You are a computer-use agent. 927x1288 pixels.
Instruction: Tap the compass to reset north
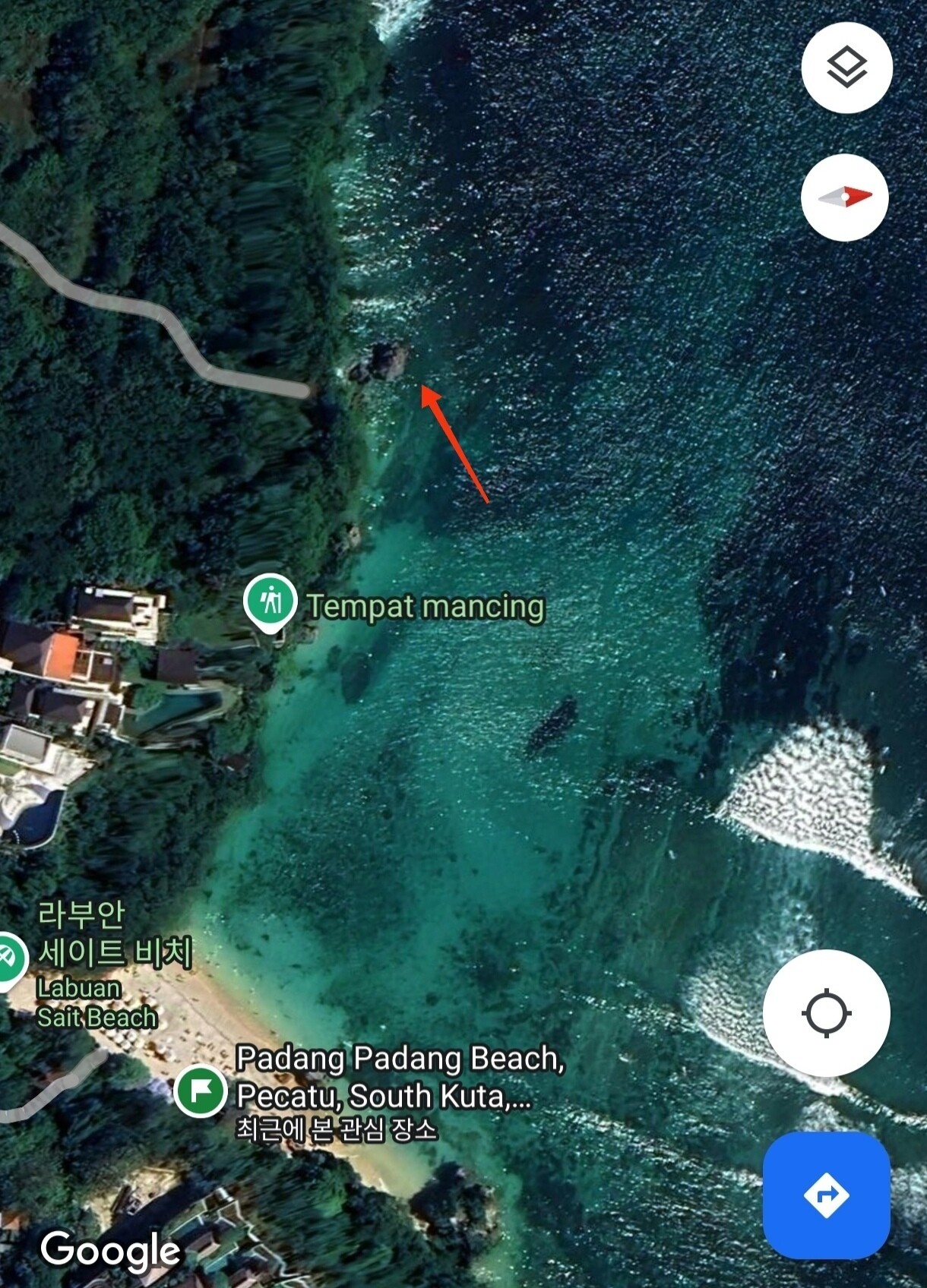(x=845, y=197)
